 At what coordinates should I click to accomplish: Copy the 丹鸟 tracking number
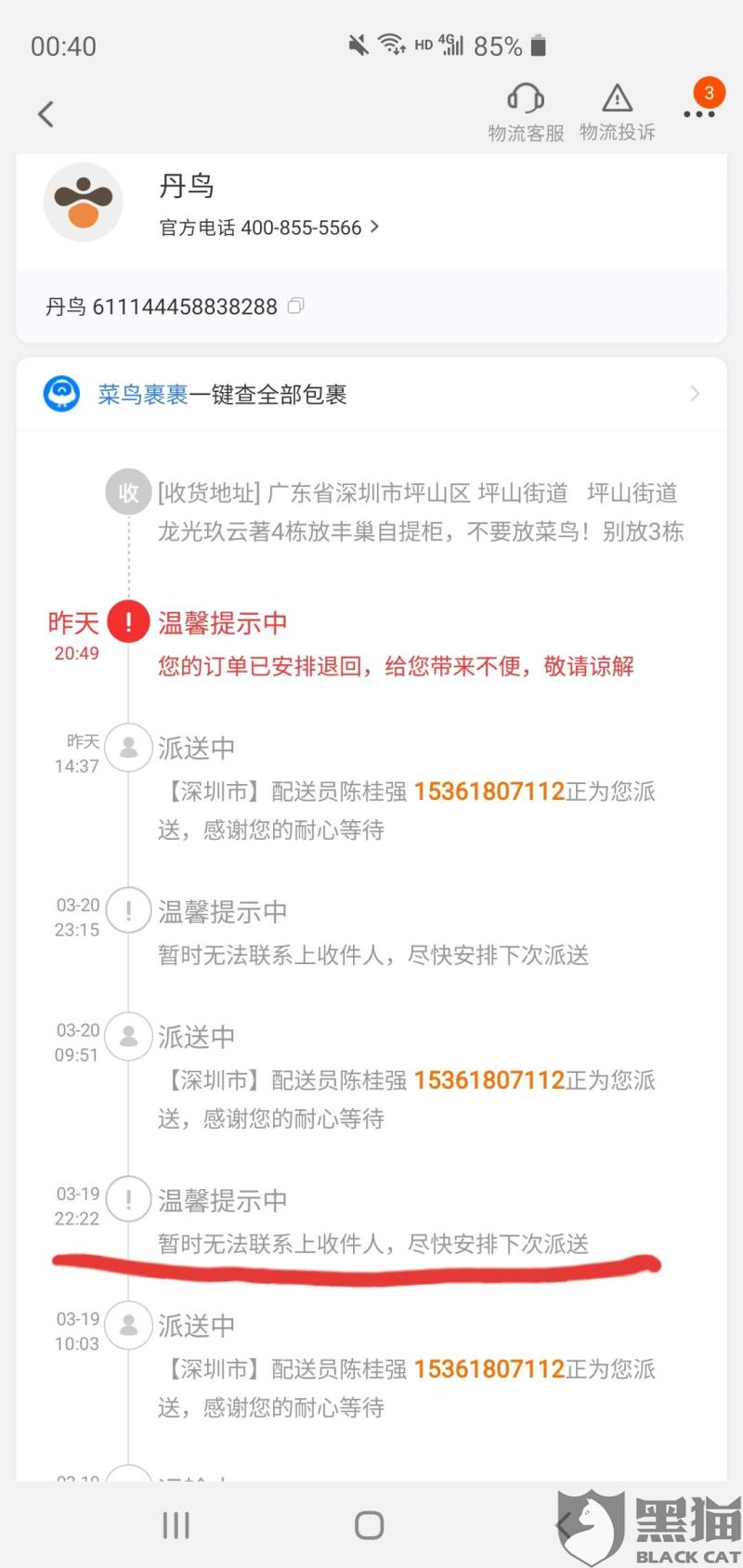[x=296, y=306]
